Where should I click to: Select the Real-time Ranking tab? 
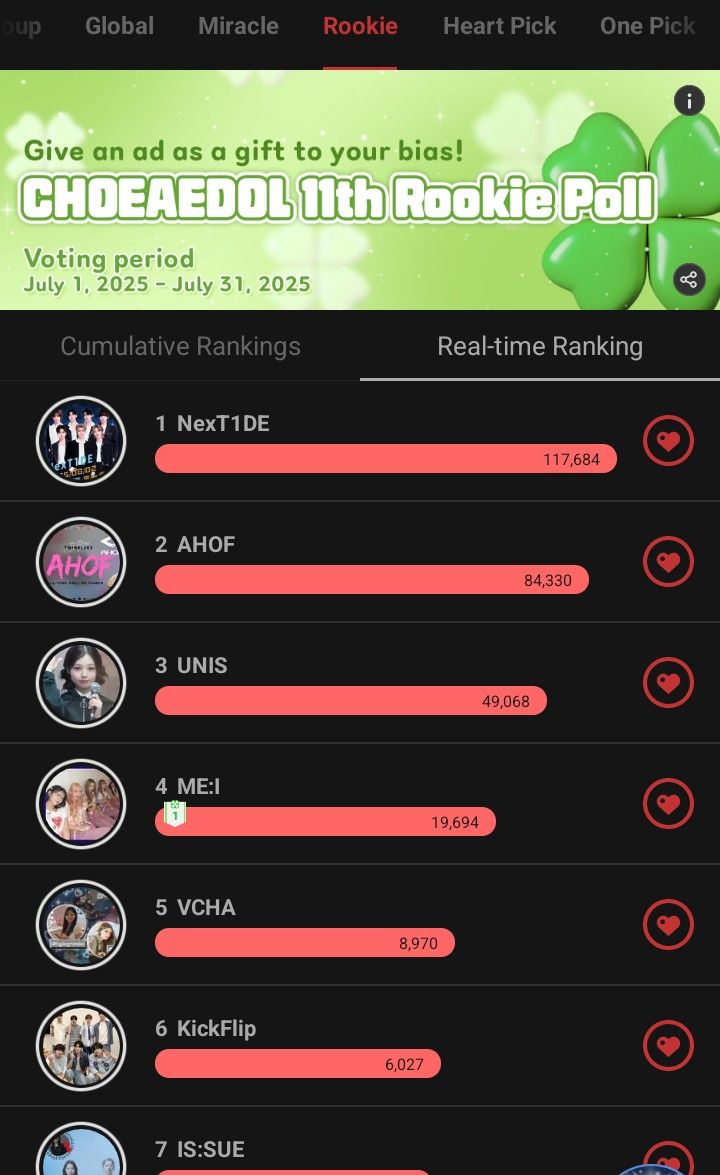point(540,346)
